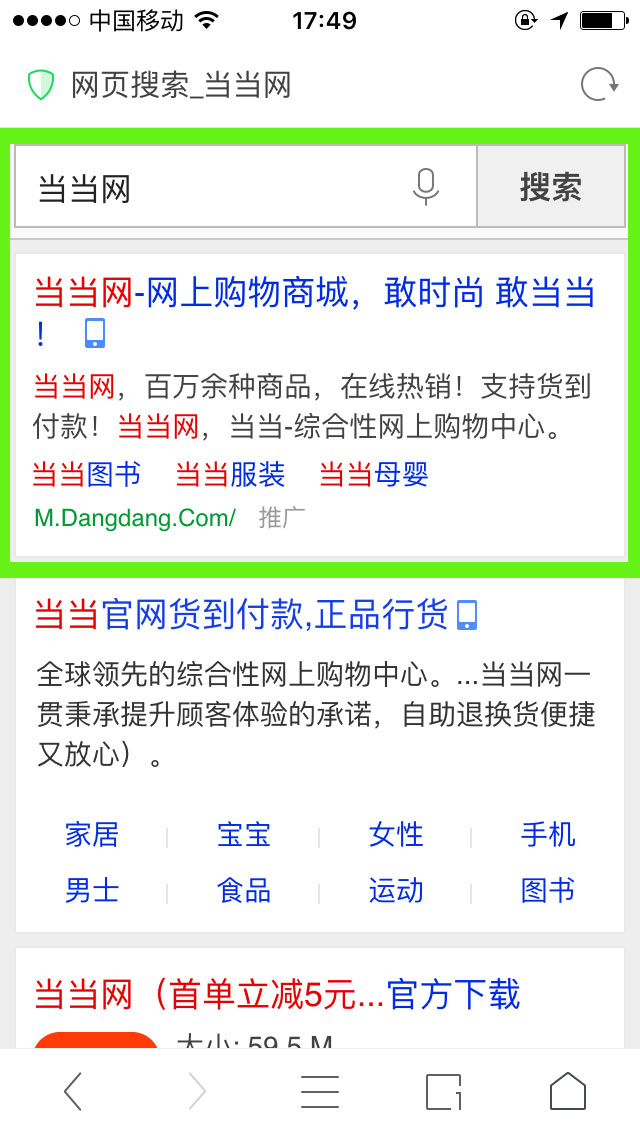The image size is (640, 1136).
Task: Select the 女性 category link
Action: click(396, 835)
